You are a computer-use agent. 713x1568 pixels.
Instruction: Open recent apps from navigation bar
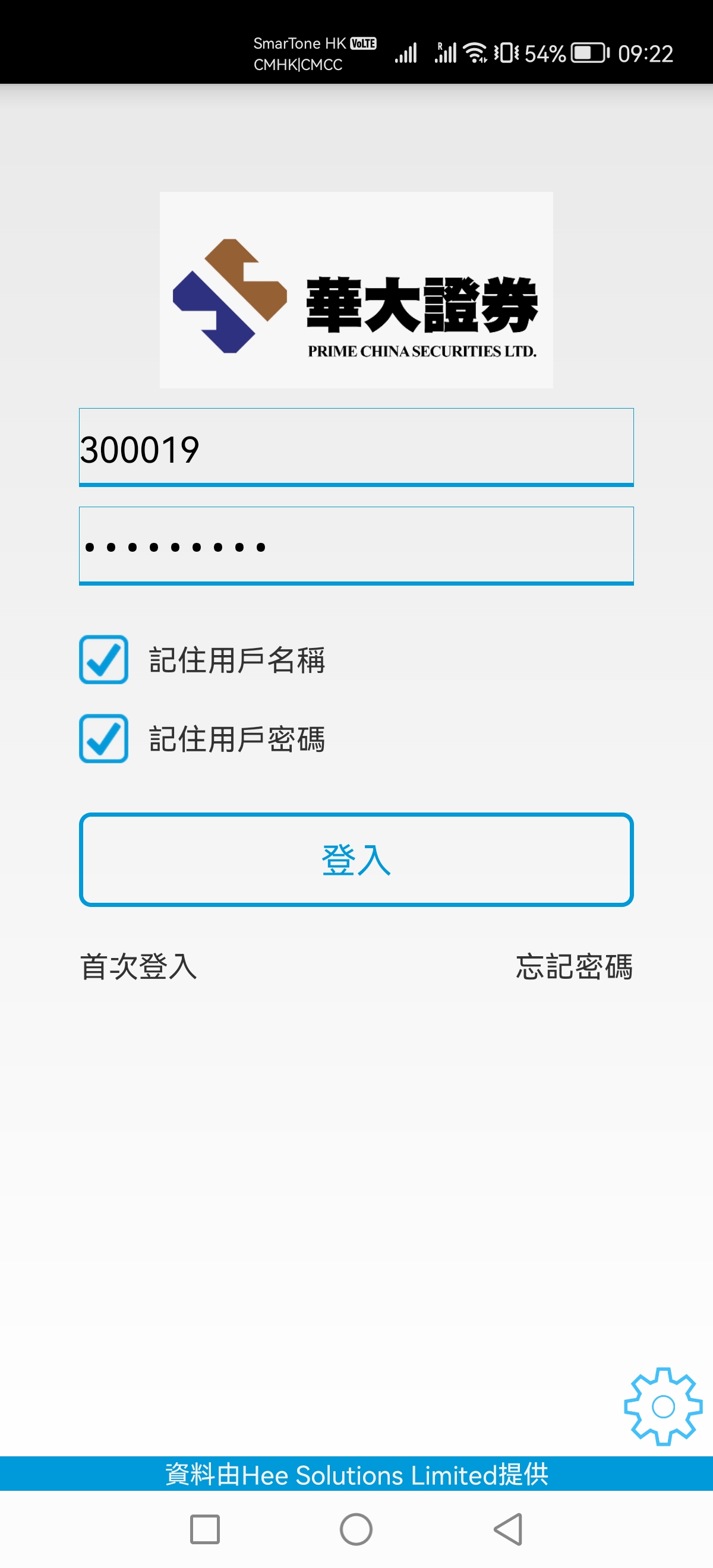[x=204, y=1529]
